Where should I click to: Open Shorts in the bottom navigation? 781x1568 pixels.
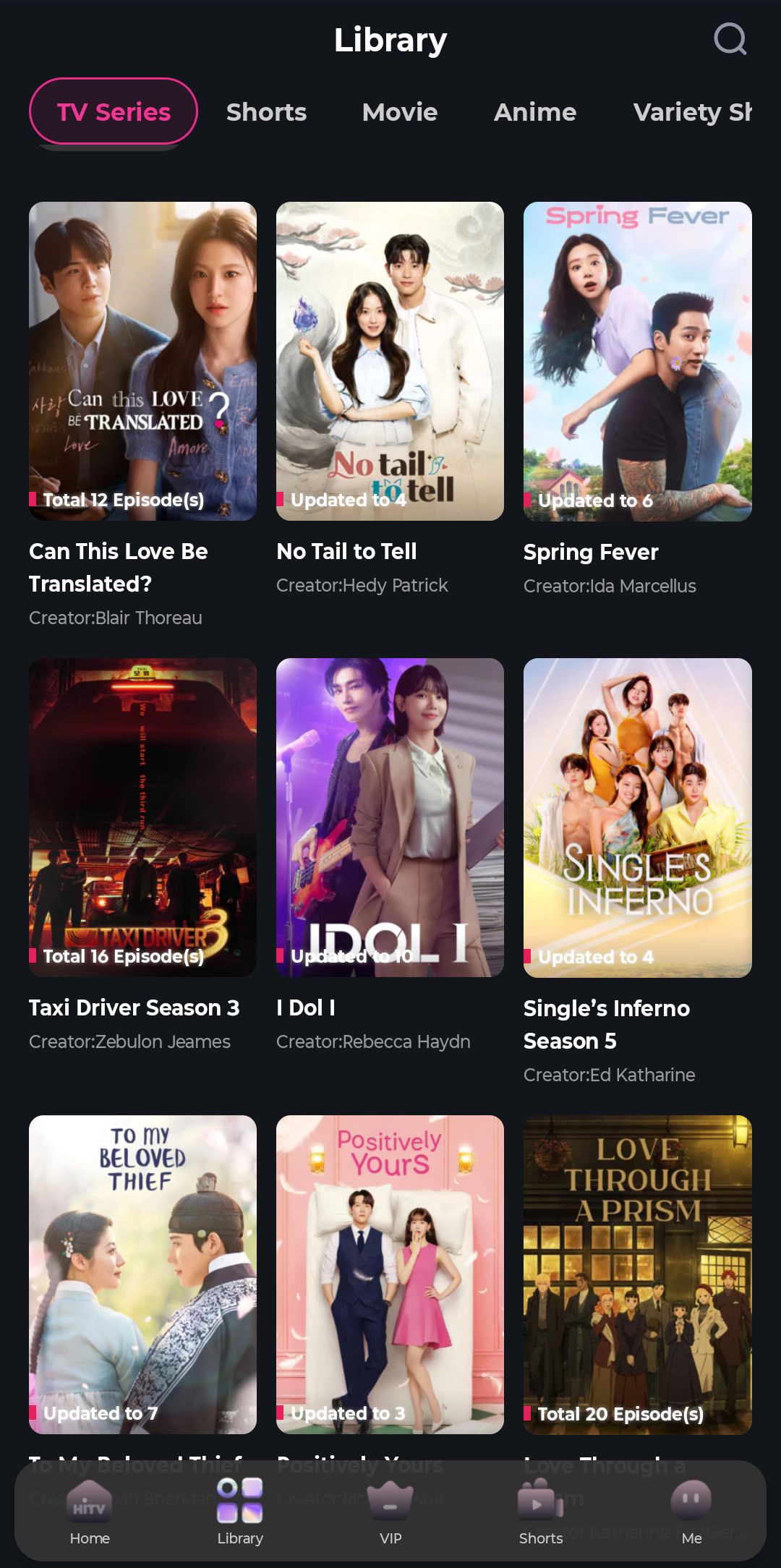point(541,1512)
